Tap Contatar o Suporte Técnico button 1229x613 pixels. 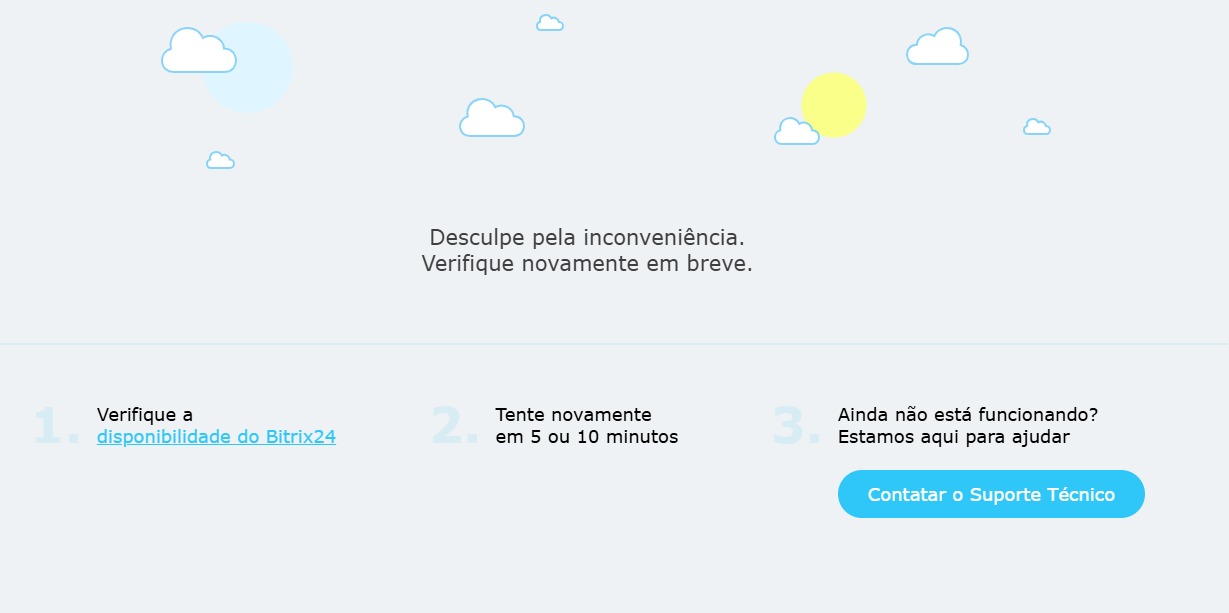click(x=990, y=494)
